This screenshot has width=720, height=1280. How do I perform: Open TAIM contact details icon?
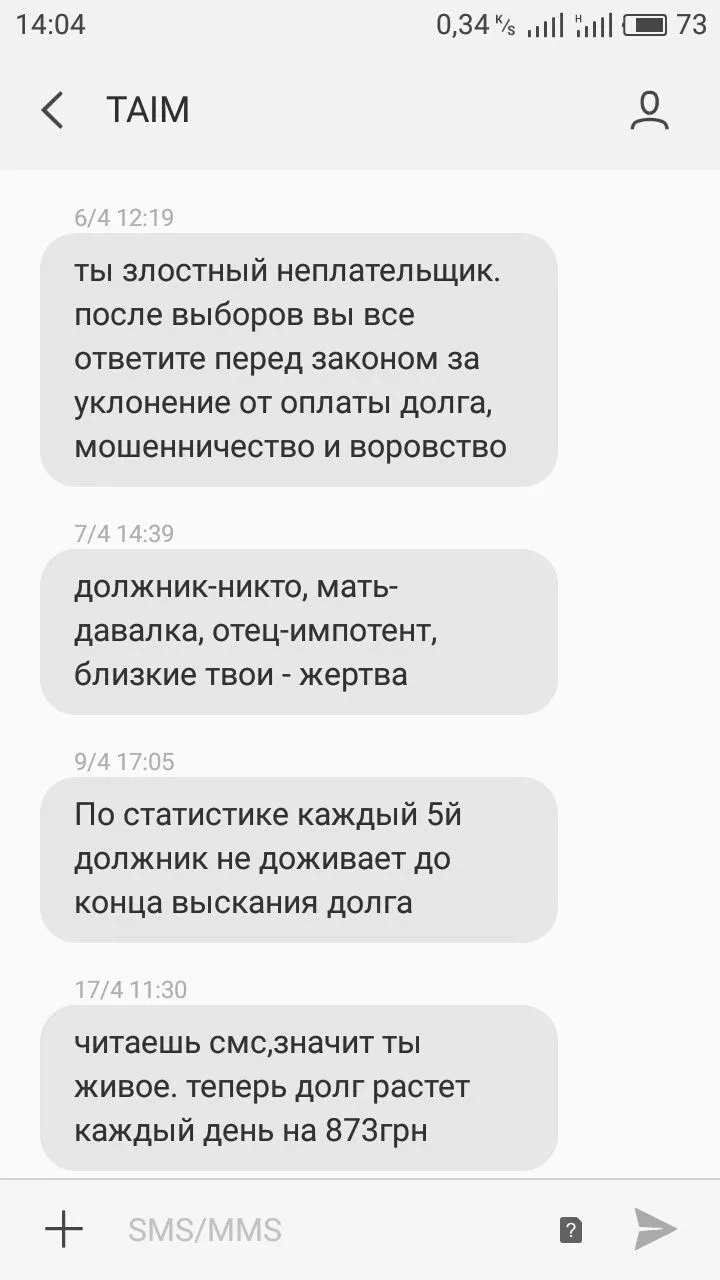click(649, 110)
